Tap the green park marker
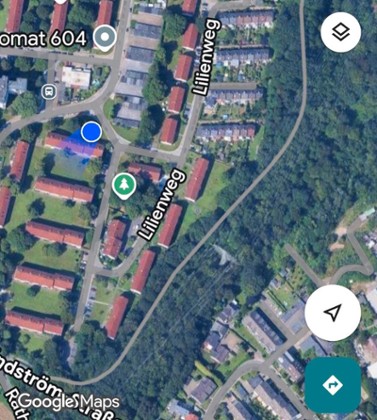Viewport: 377px width, 420px height. tap(124, 186)
